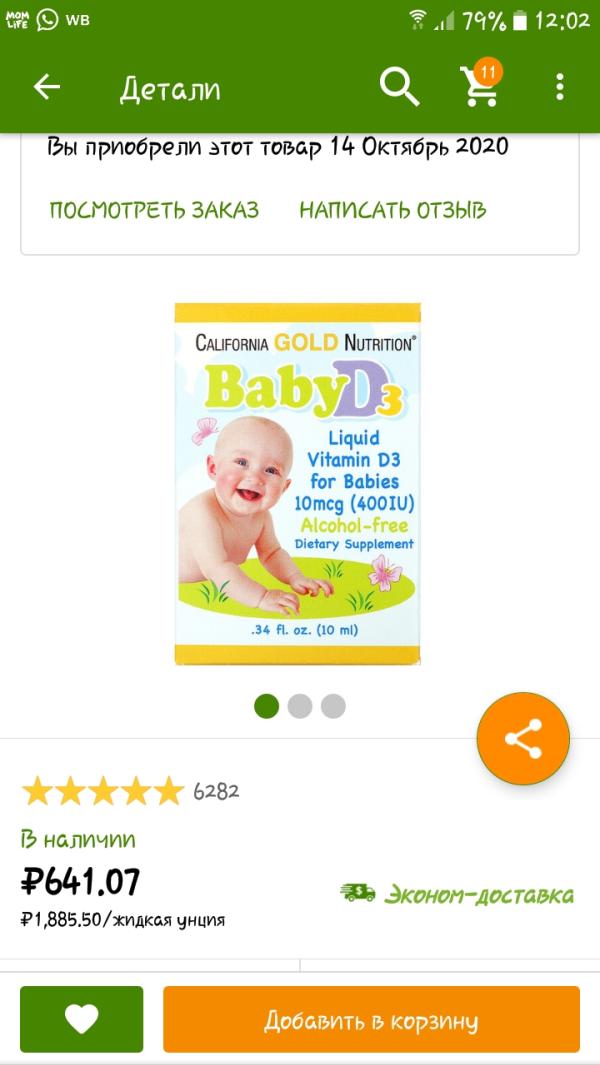Screen dimensions: 600x1065
Task: Tap ПОСМОТРЕТЬ ЗАКАЗ to view order
Action: click(154, 210)
